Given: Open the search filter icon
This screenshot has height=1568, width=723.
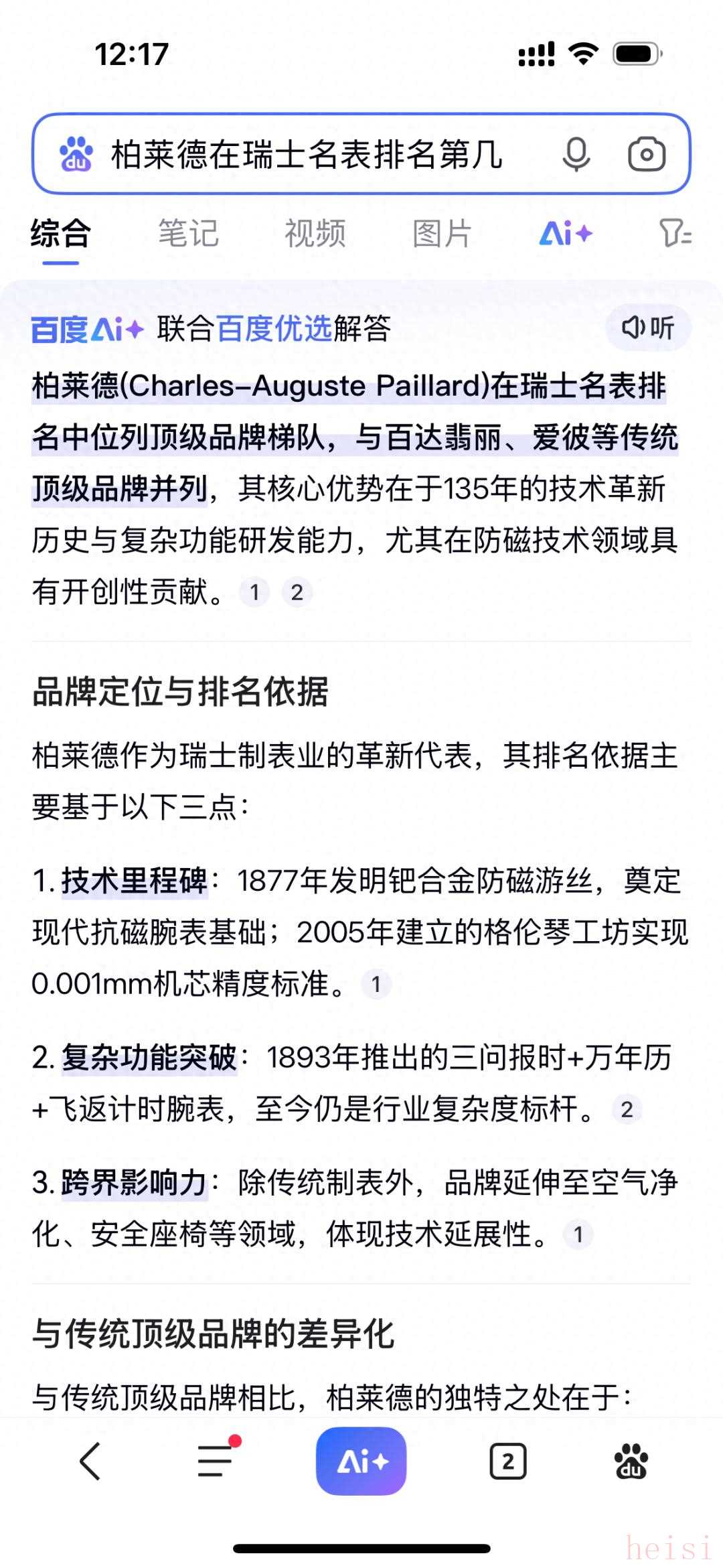Looking at the screenshot, I should 675,234.
